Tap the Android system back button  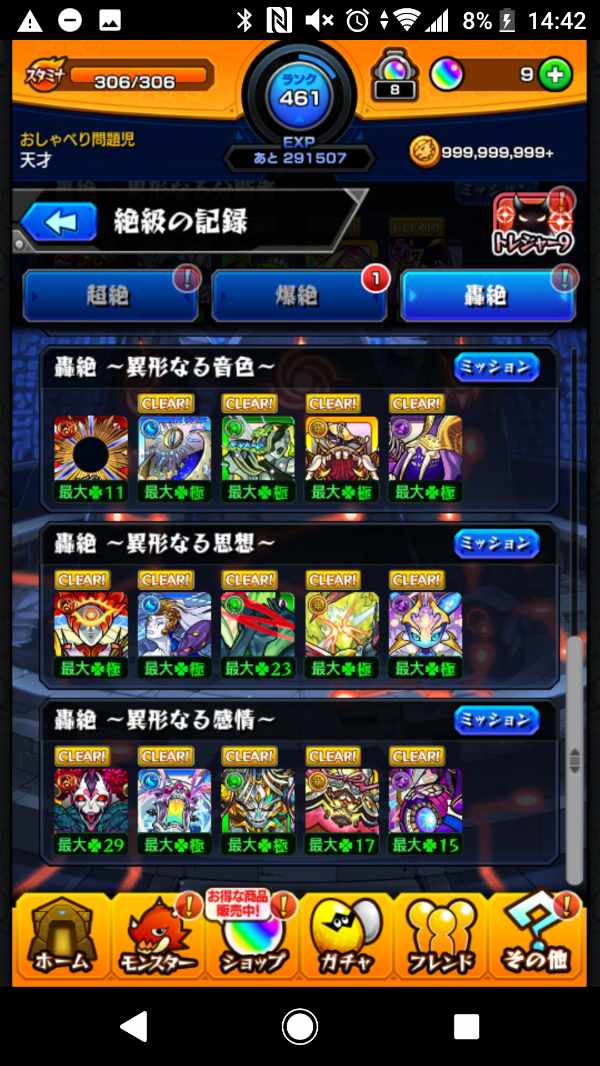coord(133,1026)
